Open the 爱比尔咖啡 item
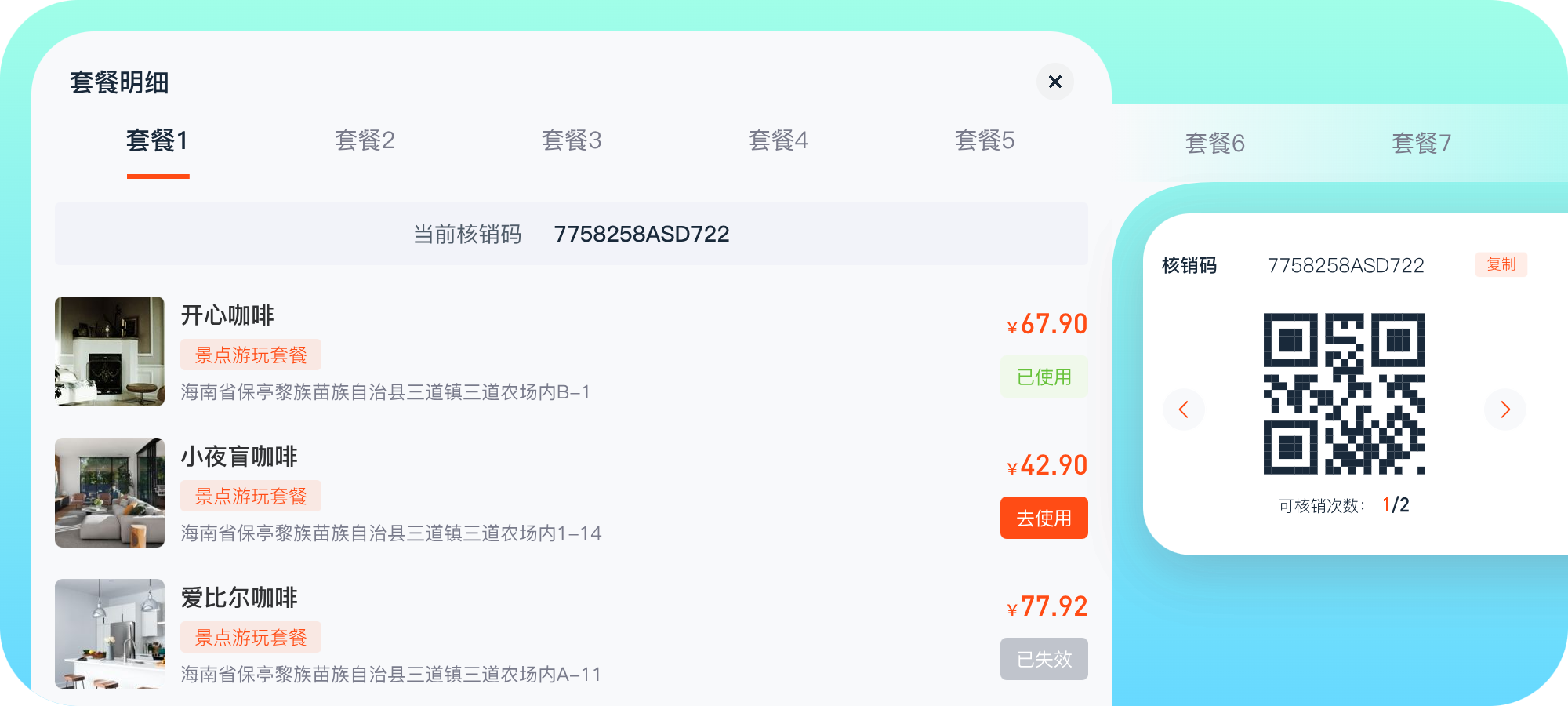This screenshot has height=706, width=1568. click(x=239, y=598)
